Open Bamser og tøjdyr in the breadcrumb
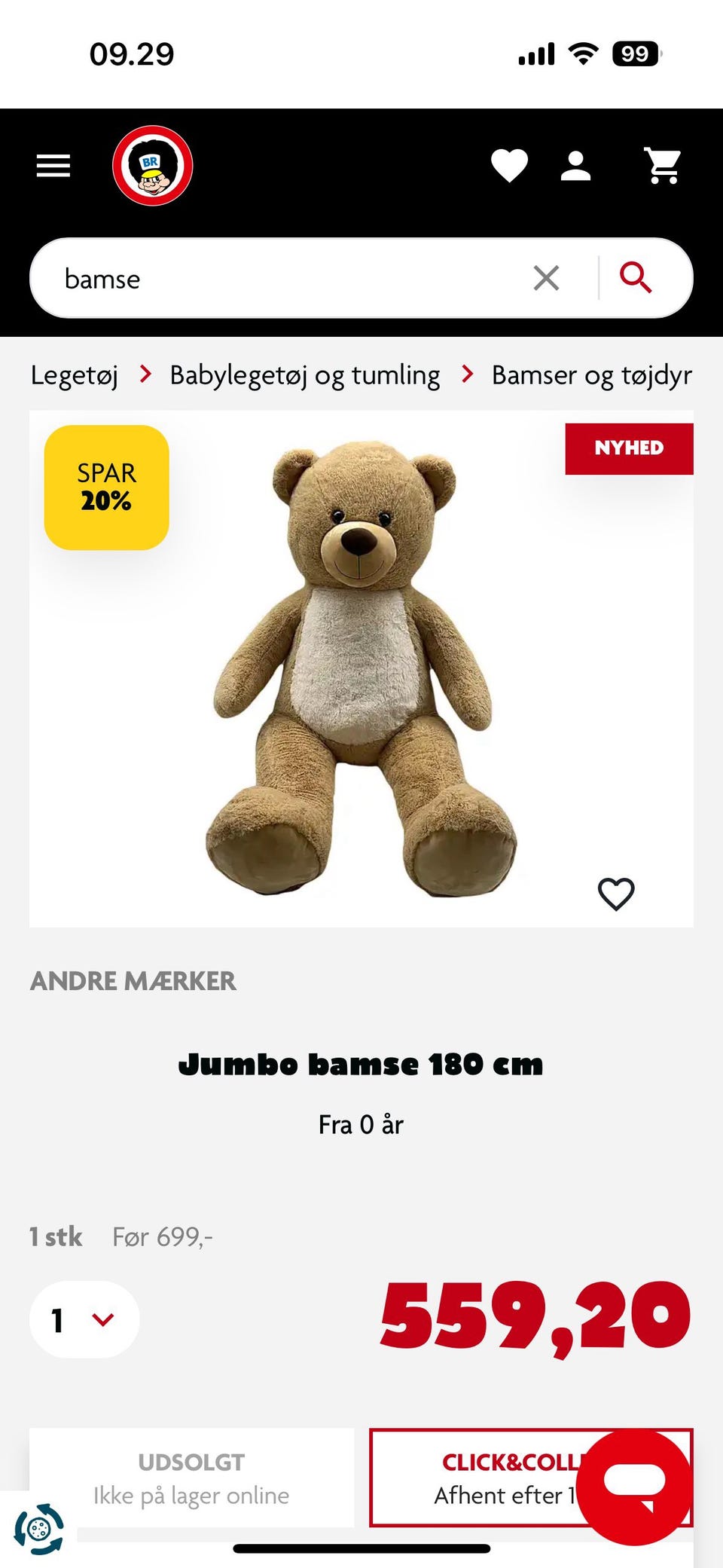The width and height of the screenshot is (723, 1568). pyautogui.click(x=592, y=374)
